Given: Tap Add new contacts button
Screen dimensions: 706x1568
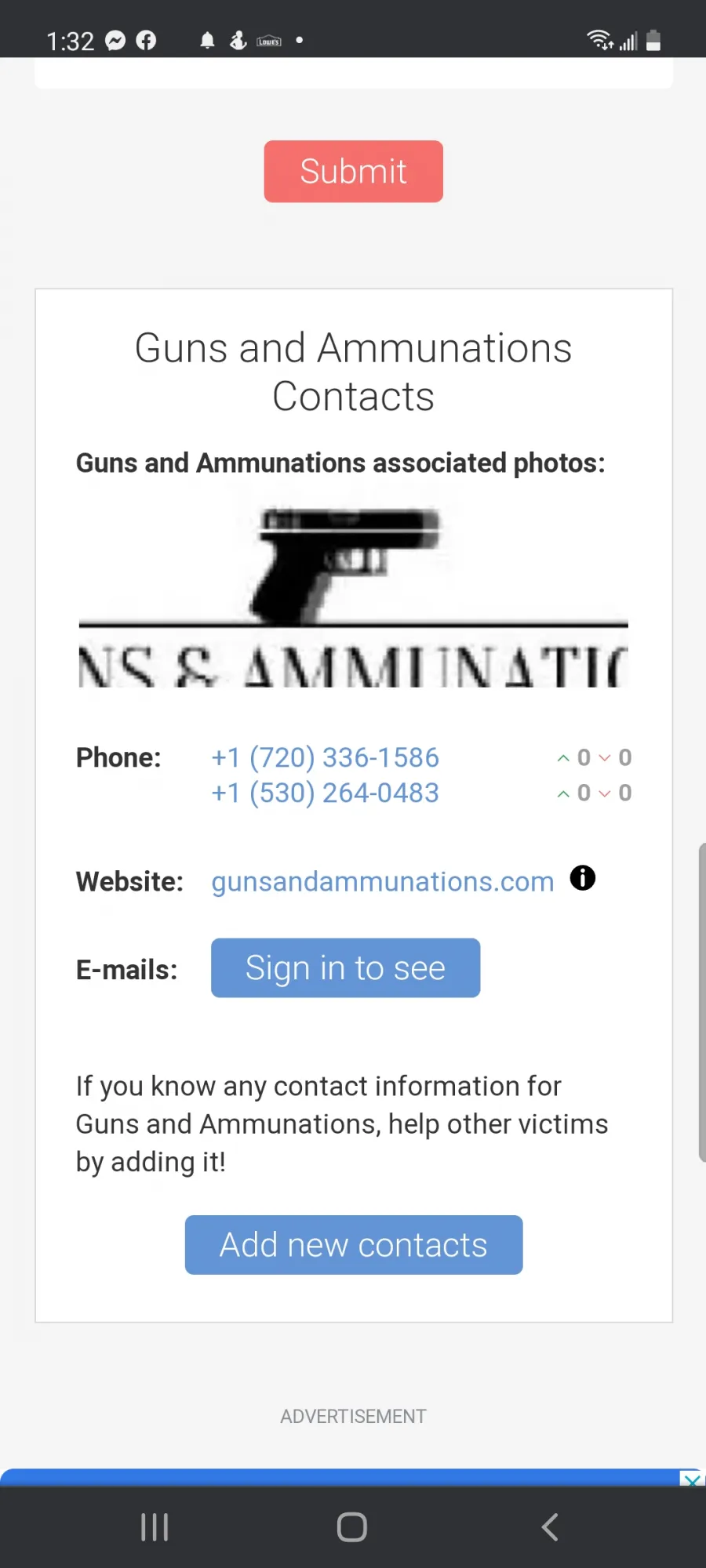Looking at the screenshot, I should point(354,1245).
